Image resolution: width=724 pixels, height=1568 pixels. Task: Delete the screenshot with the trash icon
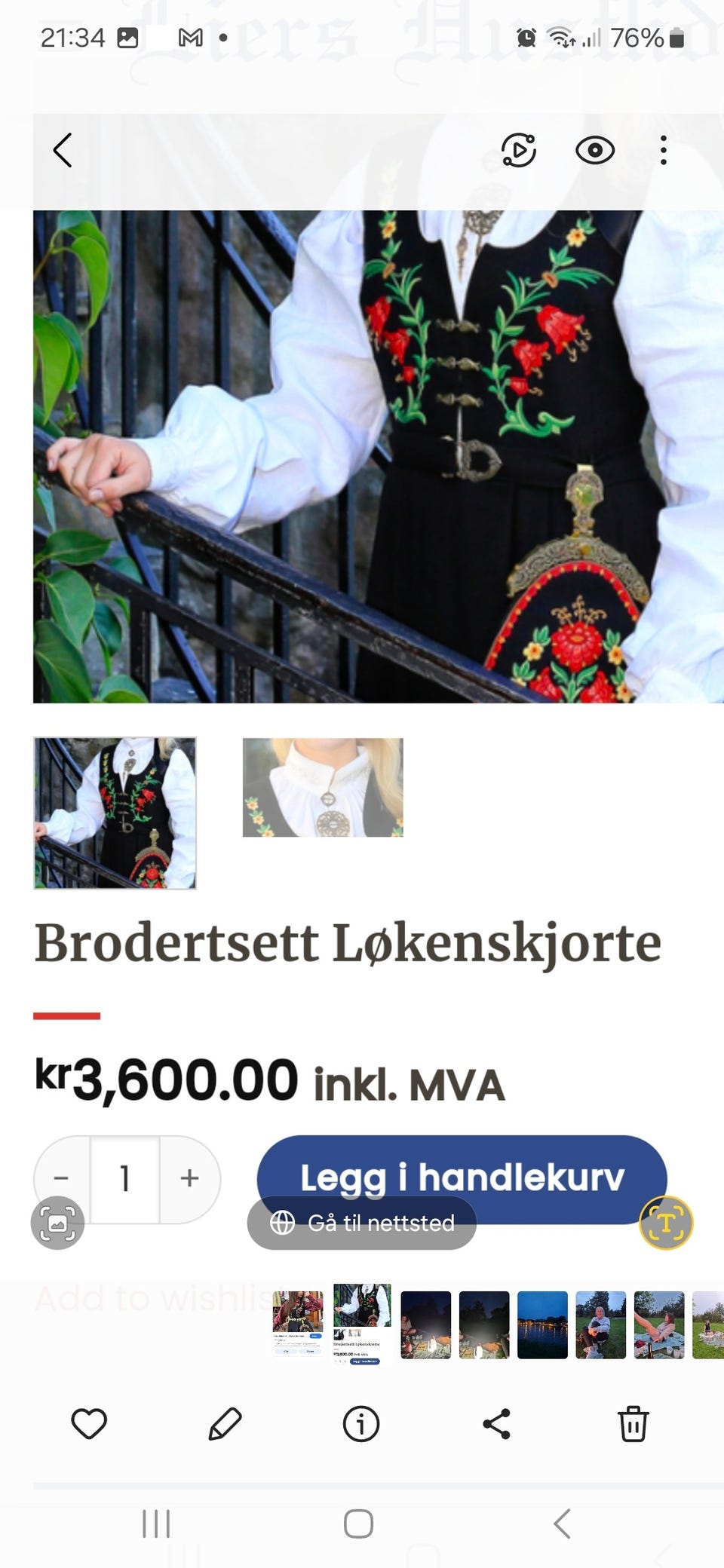[633, 1423]
